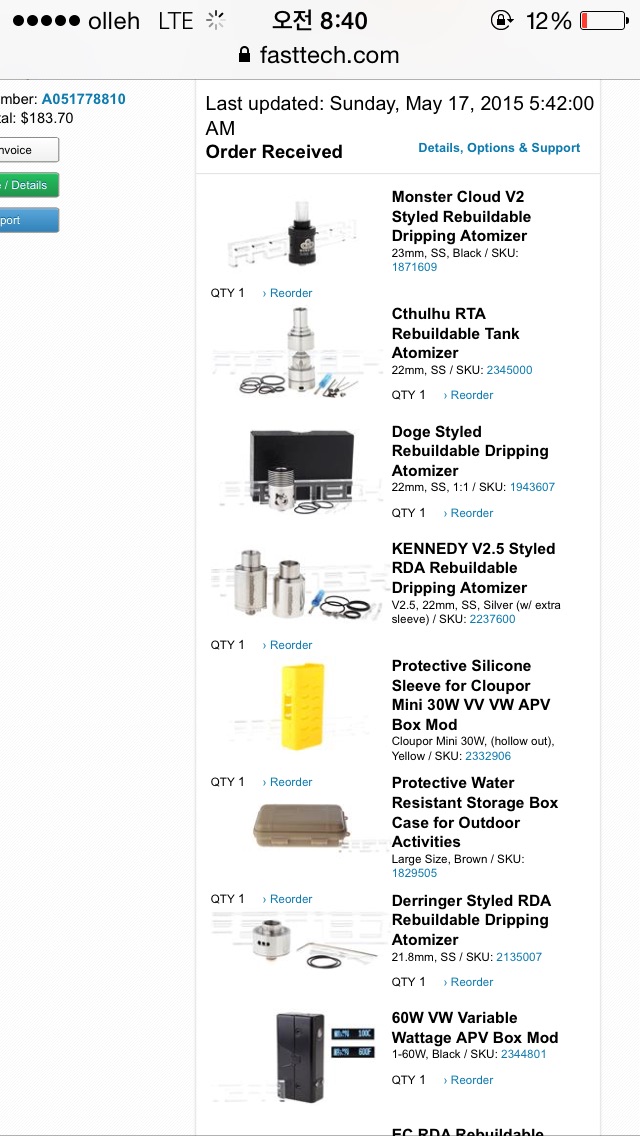This screenshot has height=1136, width=640.
Task: Open SKU 2345000 link
Action: pyautogui.click(x=509, y=370)
